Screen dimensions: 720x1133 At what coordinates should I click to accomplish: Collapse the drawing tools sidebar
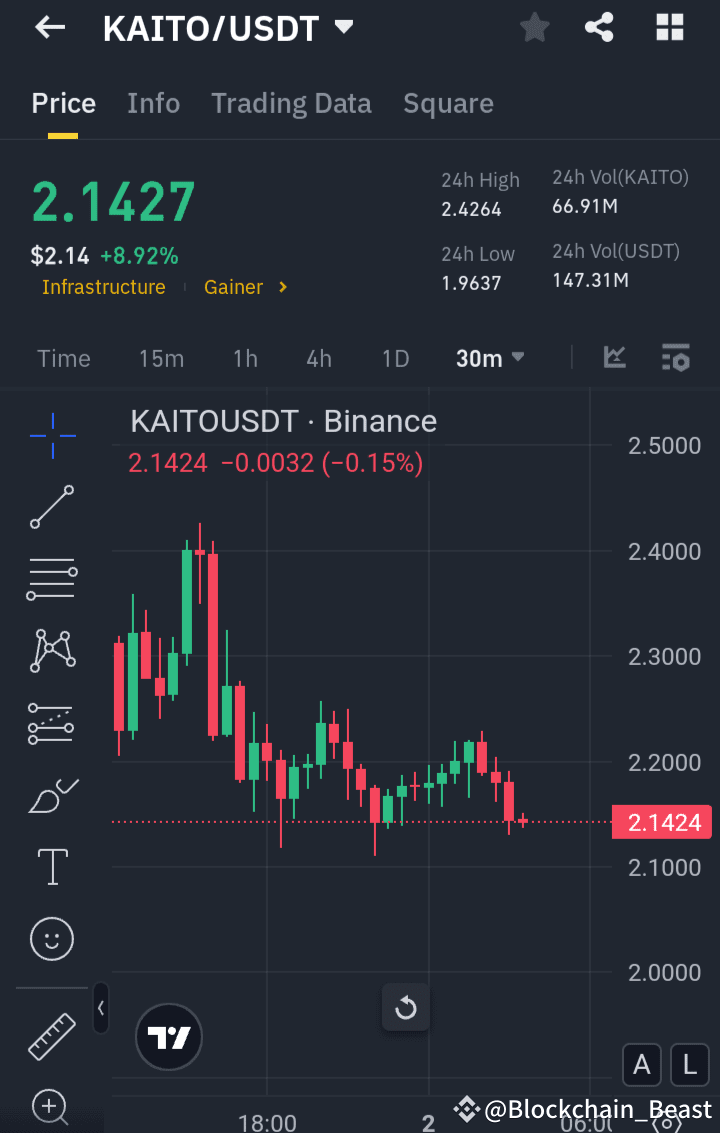100,1008
